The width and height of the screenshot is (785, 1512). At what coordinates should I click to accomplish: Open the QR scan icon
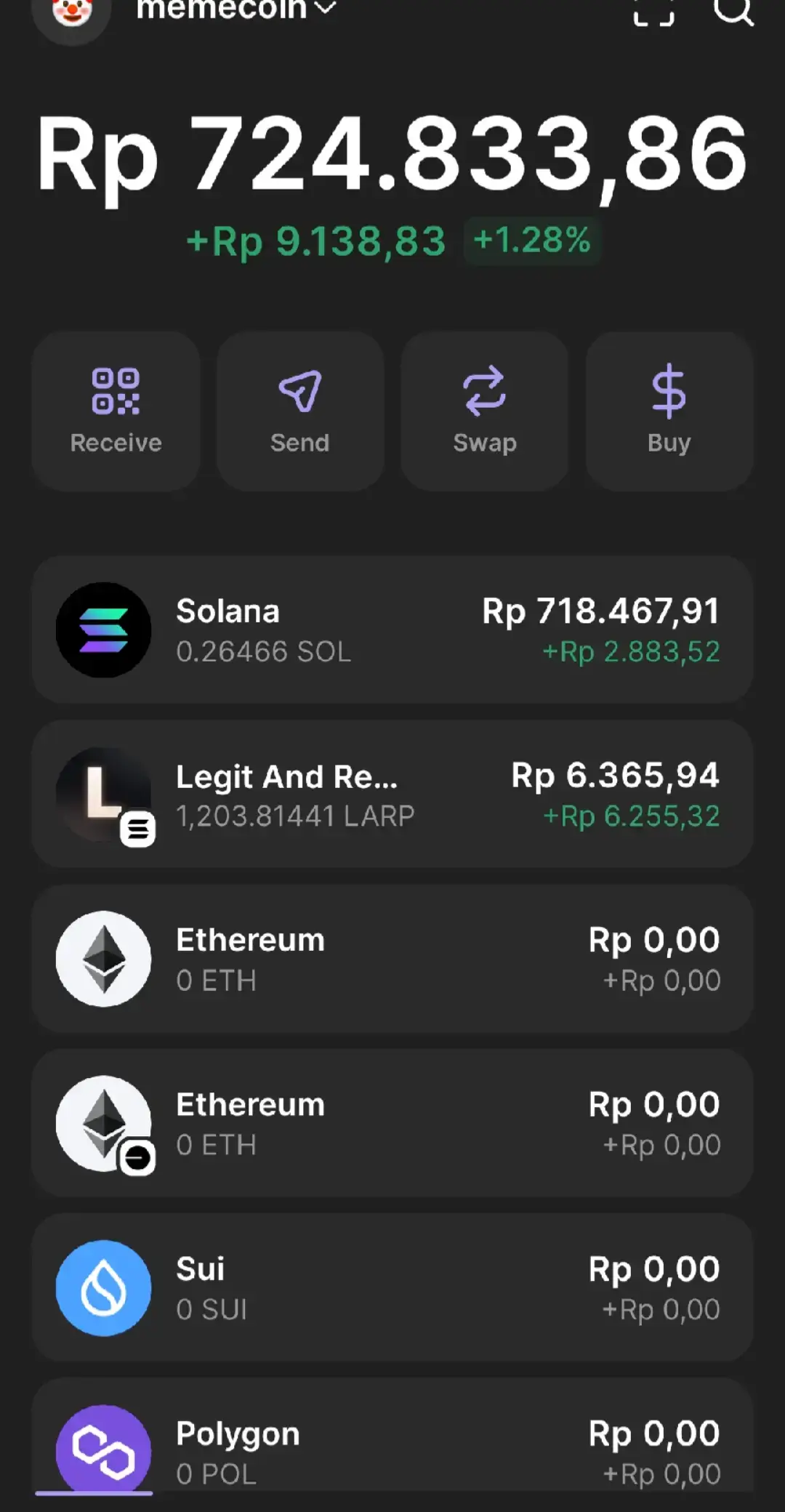(653, 12)
